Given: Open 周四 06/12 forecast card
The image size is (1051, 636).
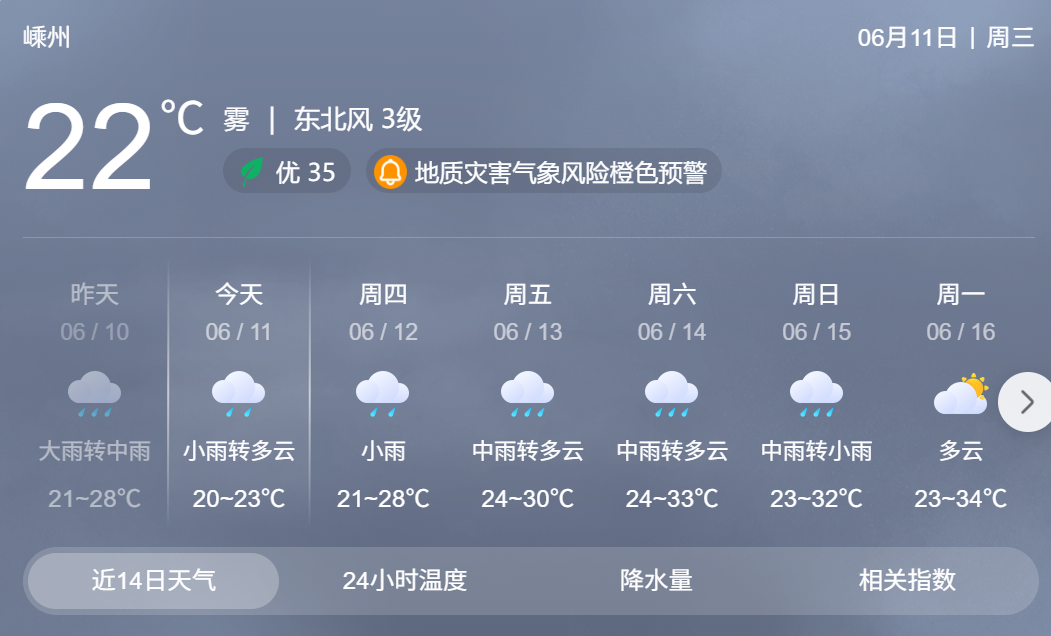Looking at the screenshot, I should [x=383, y=395].
